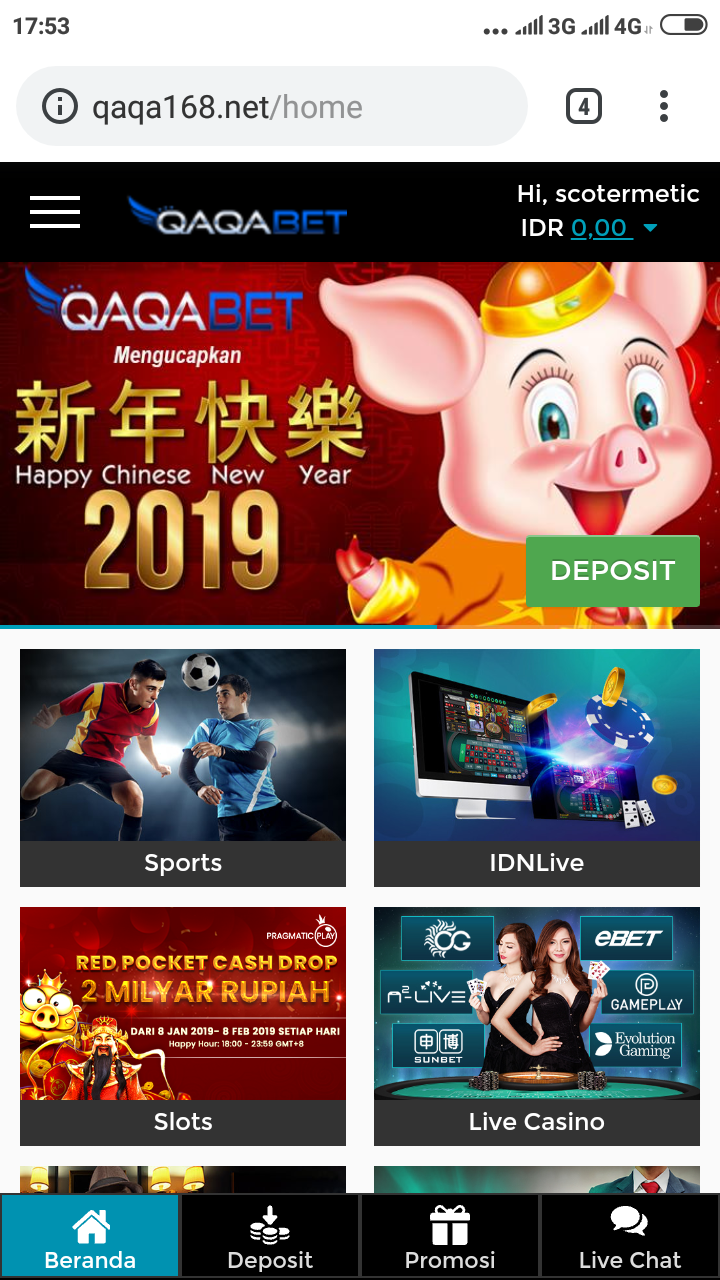Open the hamburger drawer menu

point(55,211)
